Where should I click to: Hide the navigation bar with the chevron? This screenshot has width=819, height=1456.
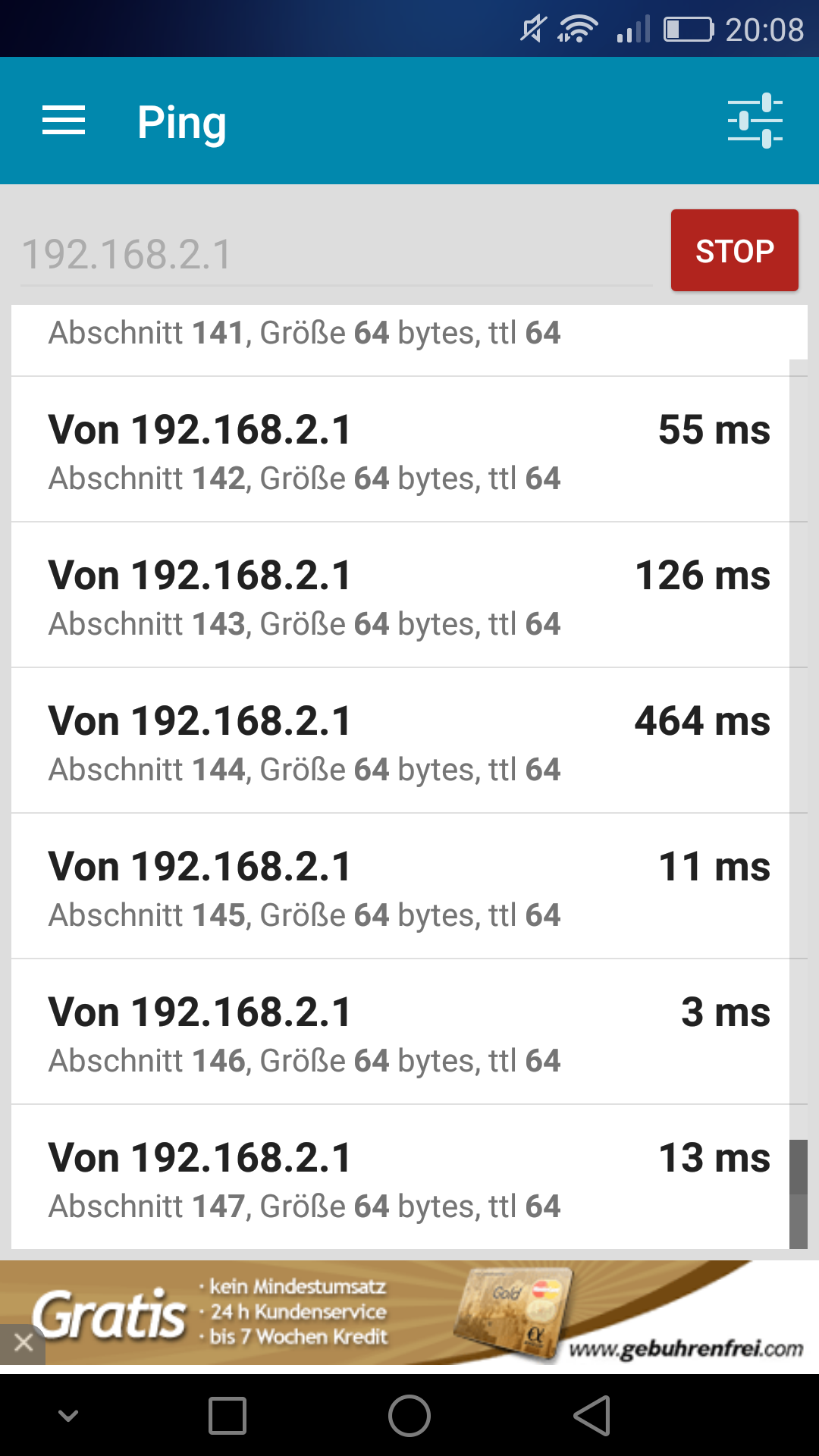pos(68,1416)
